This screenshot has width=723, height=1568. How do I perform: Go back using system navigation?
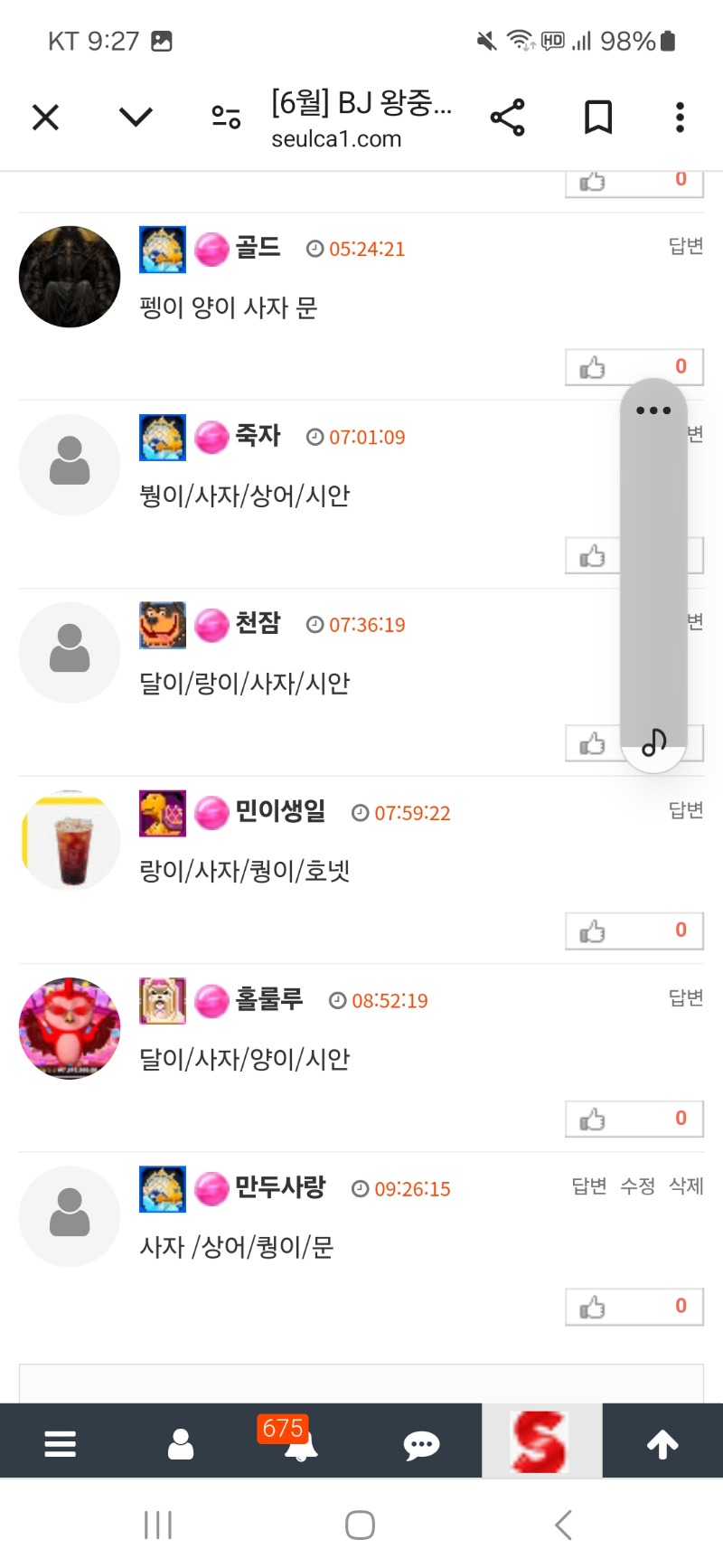[563, 1525]
